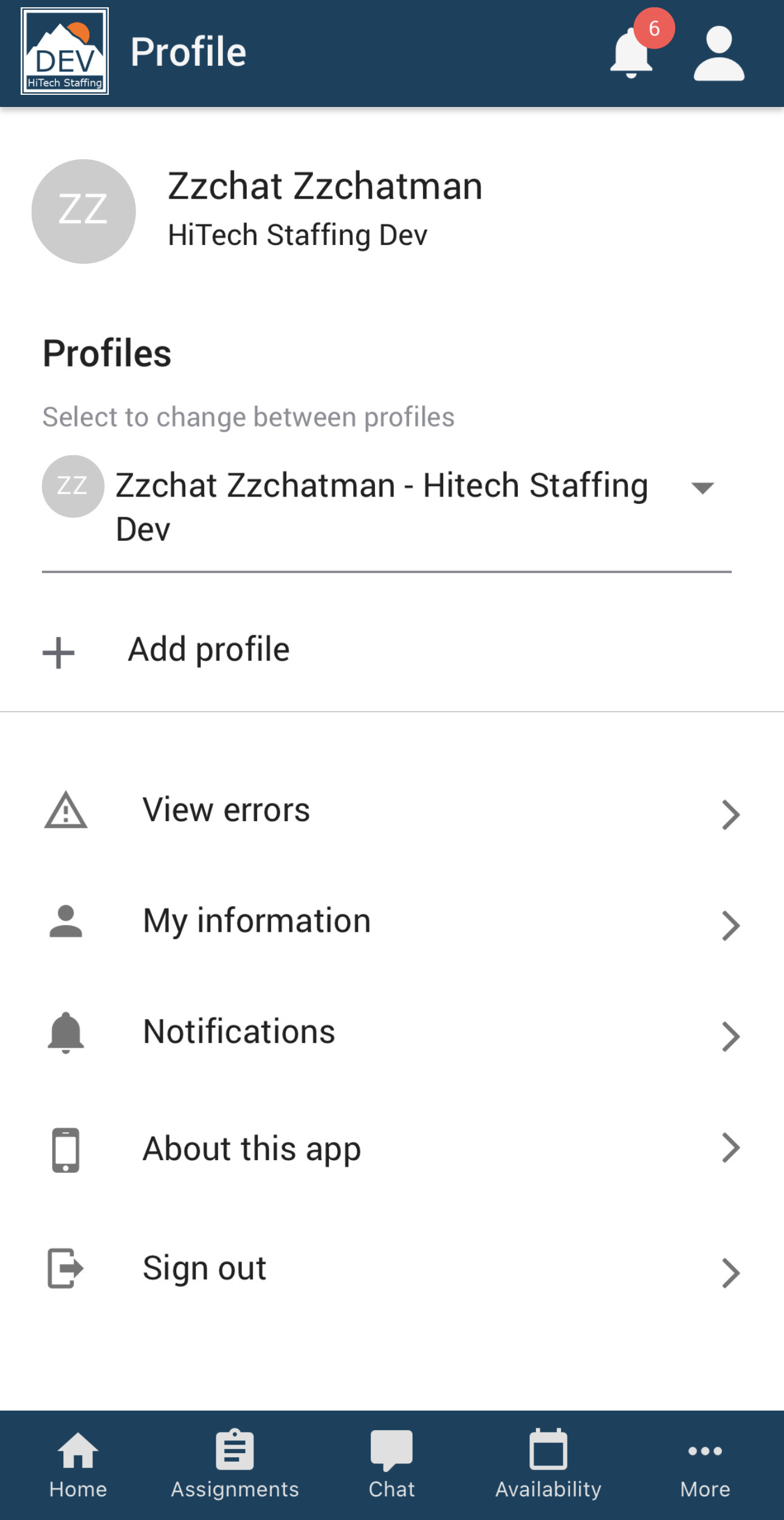
Task: Add a new profile
Action: [x=208, y=650]
